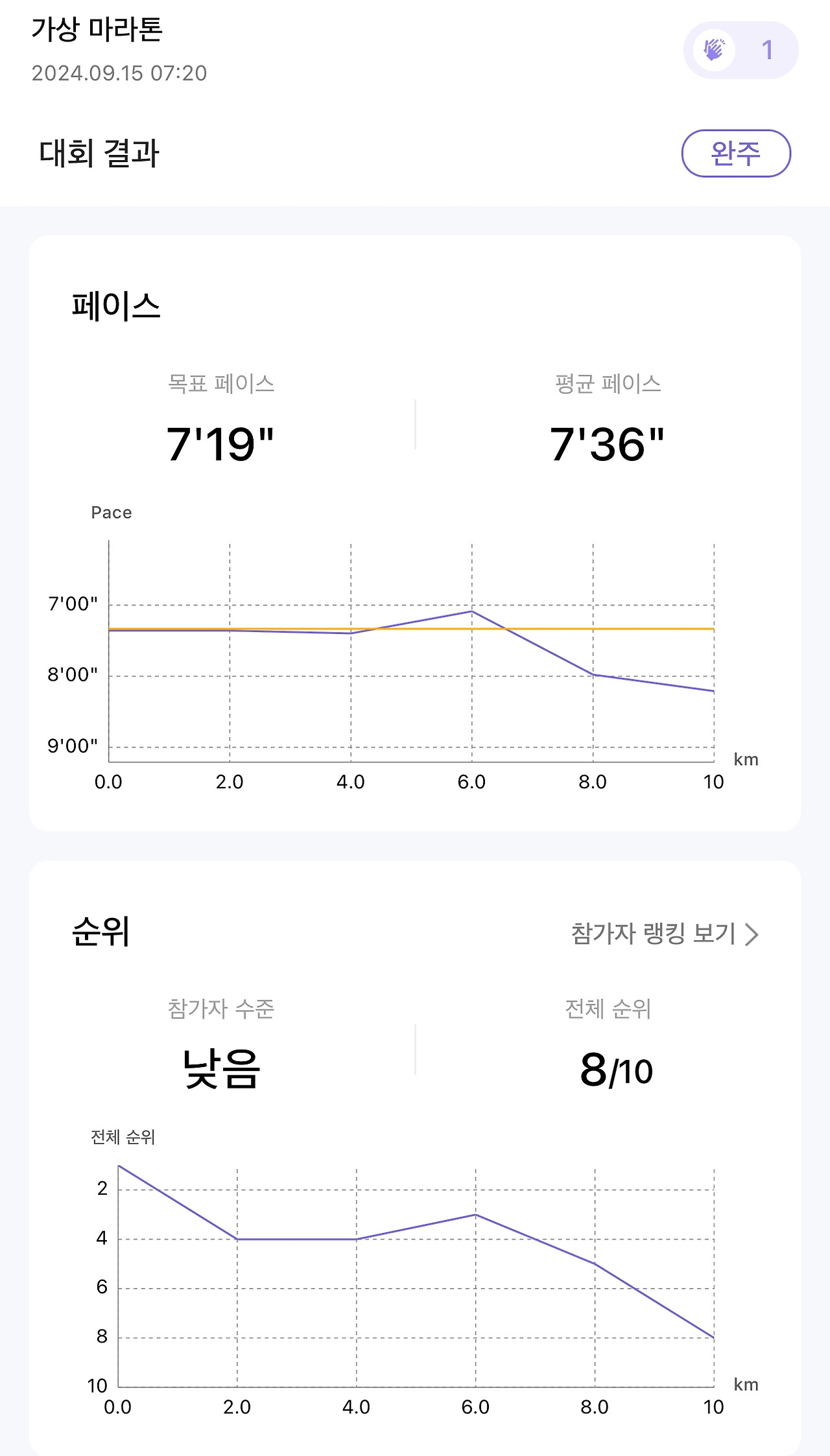
Task: Tap the clap cheer button showing 1
Action: [x=741, y=50]
